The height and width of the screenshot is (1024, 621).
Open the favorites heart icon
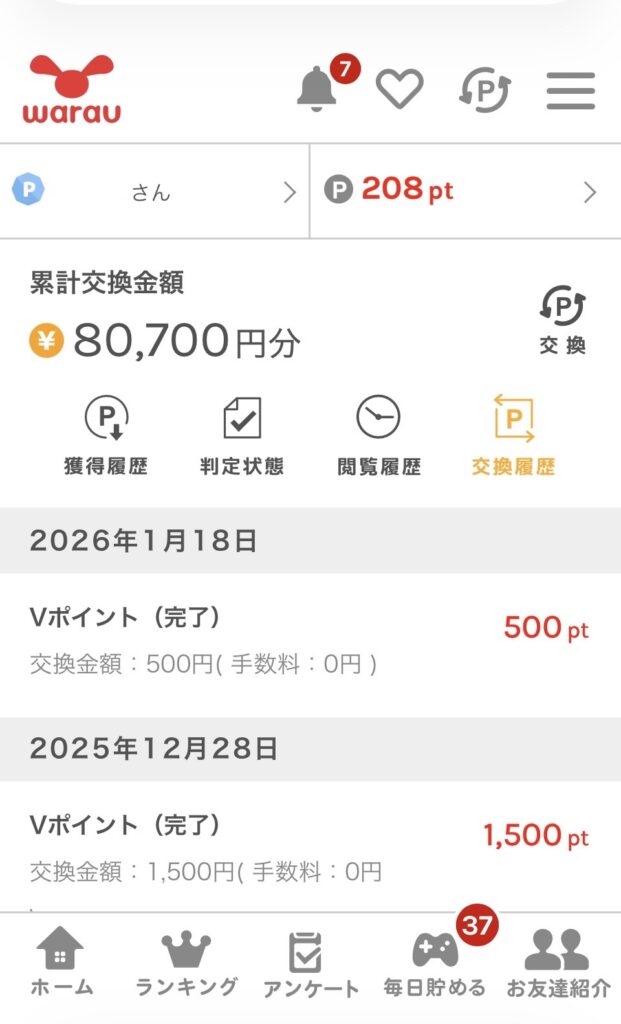click(x=399, y=90)
